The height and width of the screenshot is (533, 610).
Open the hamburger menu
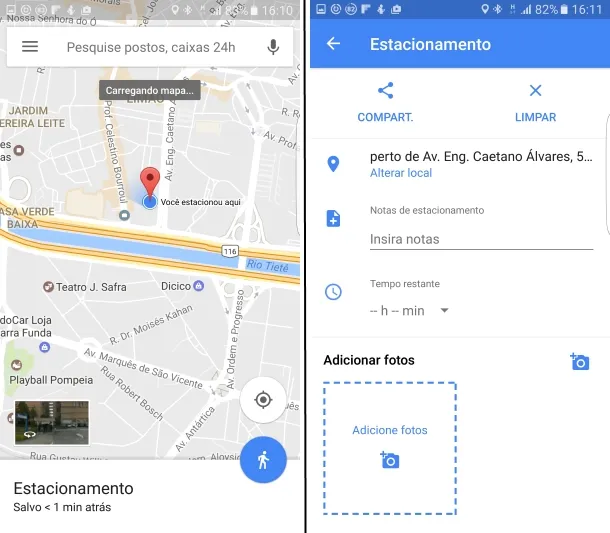[30, 47]
